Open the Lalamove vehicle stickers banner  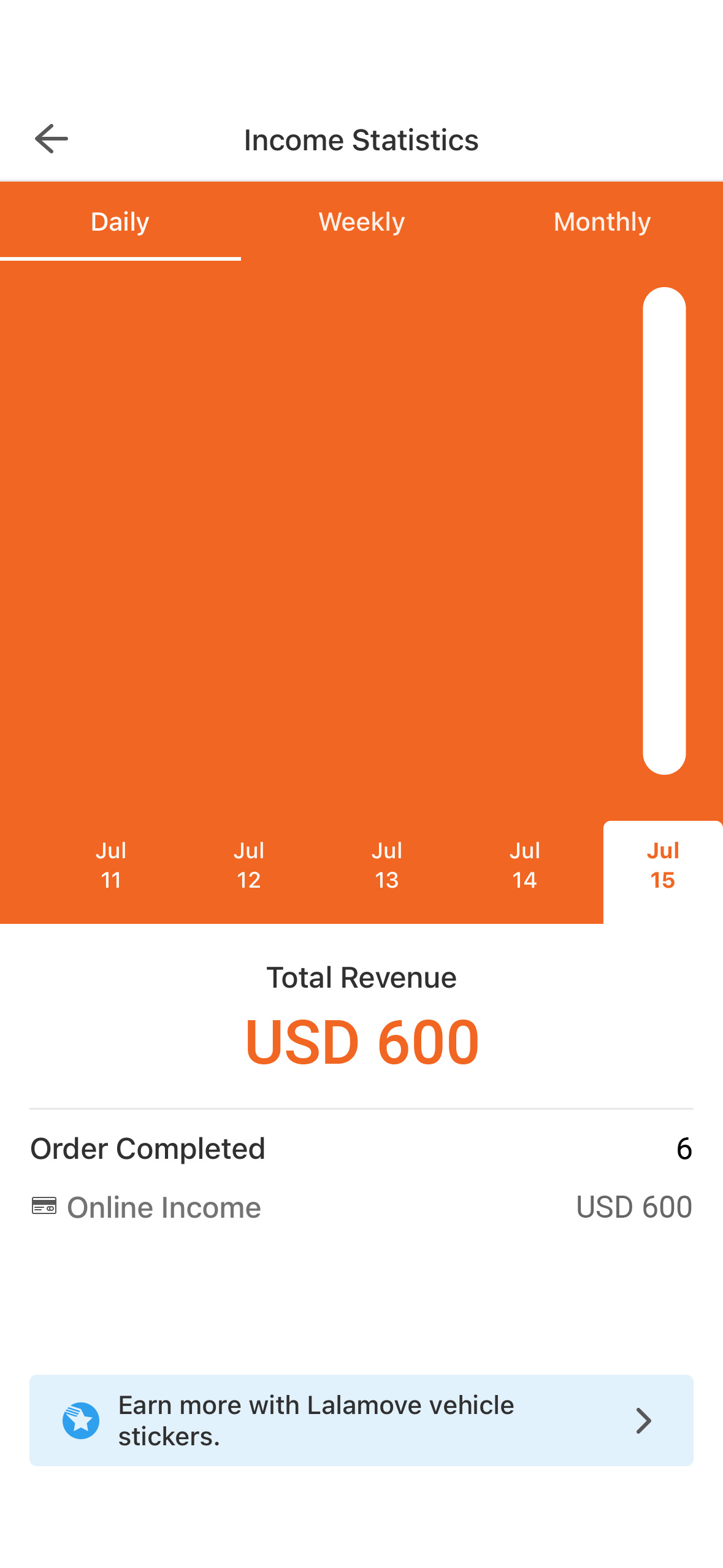[361, 1420]
